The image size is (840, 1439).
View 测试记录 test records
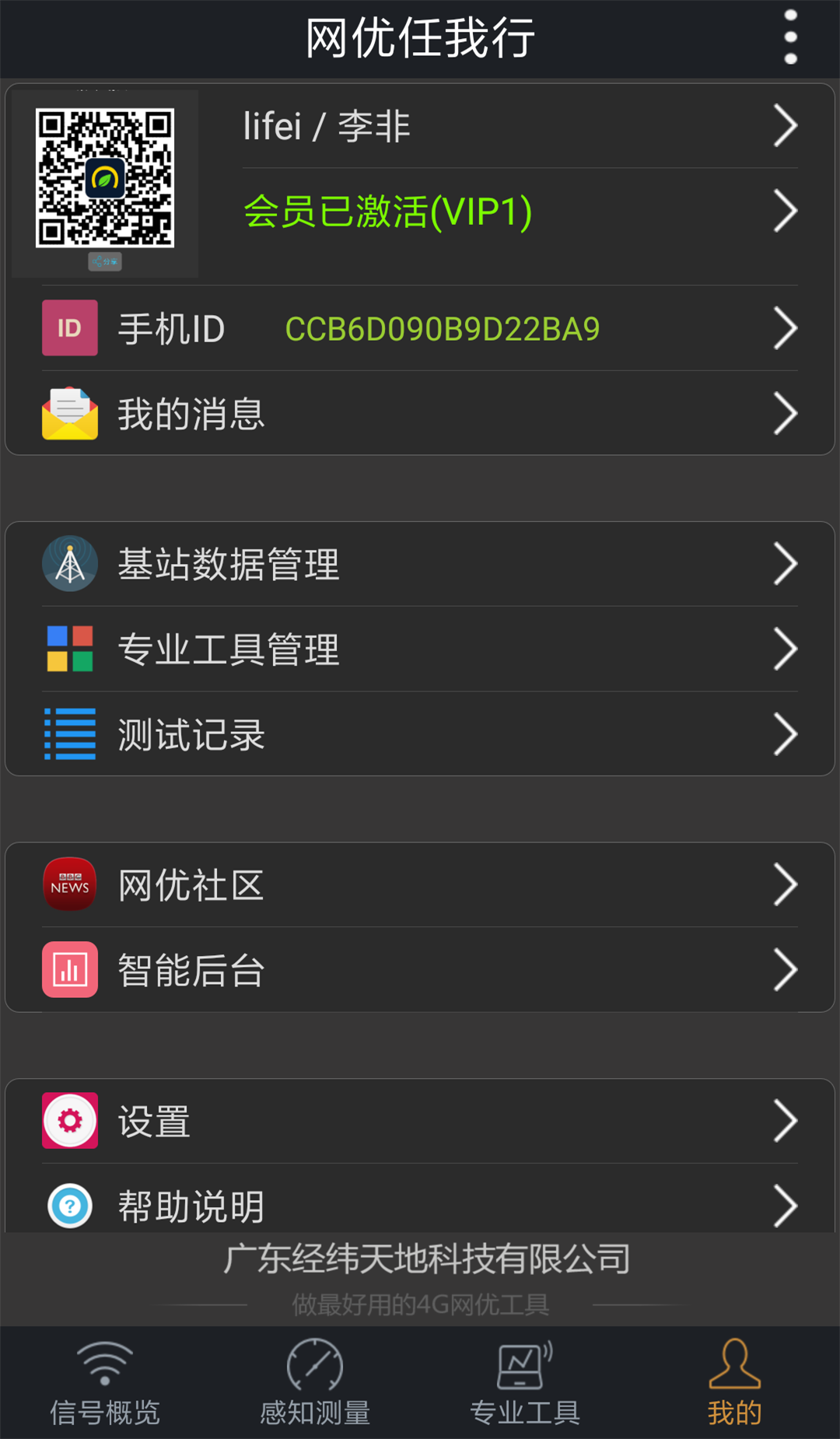click(x=420, y=734)
